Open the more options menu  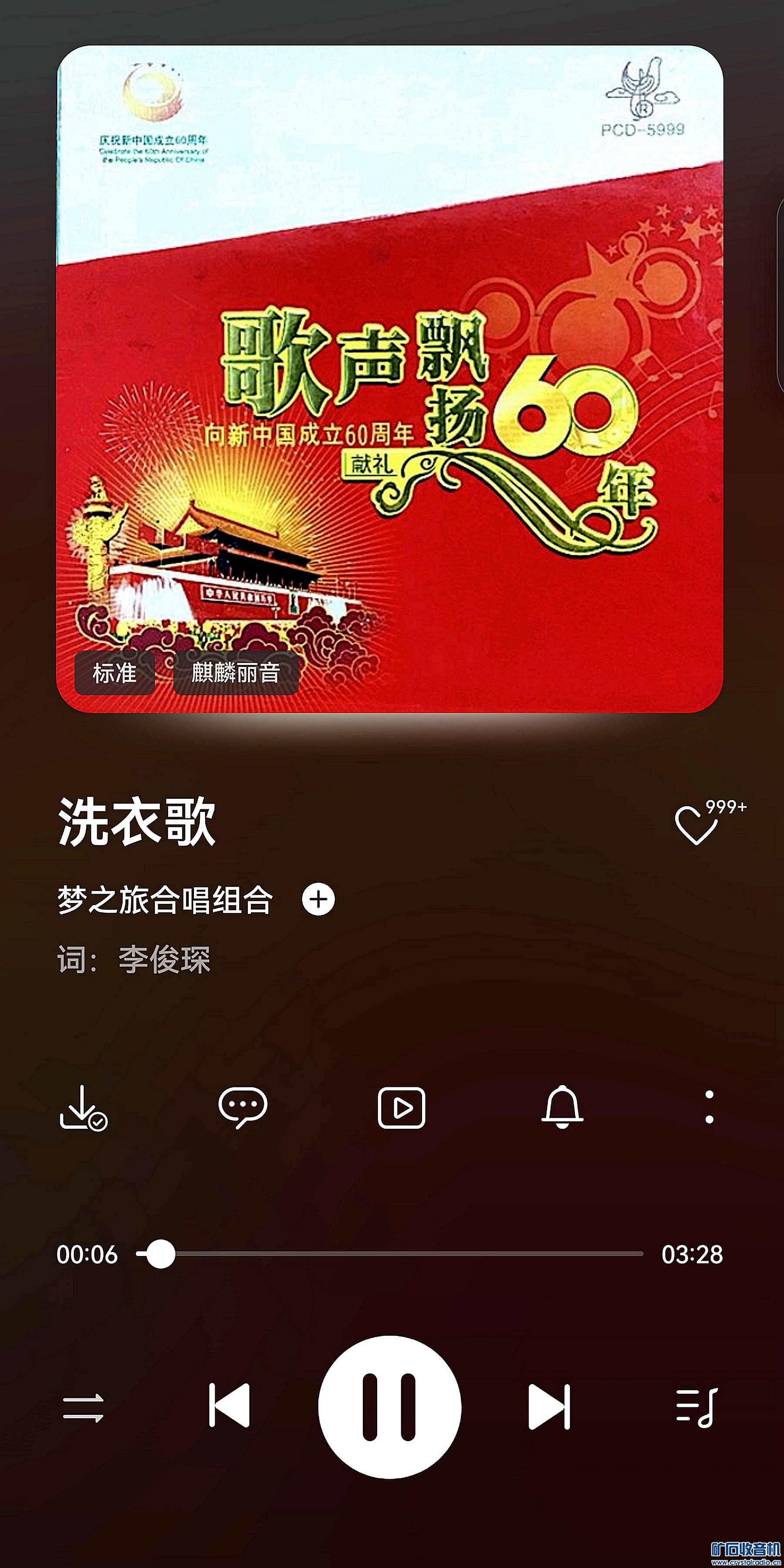click(709, 1108)
